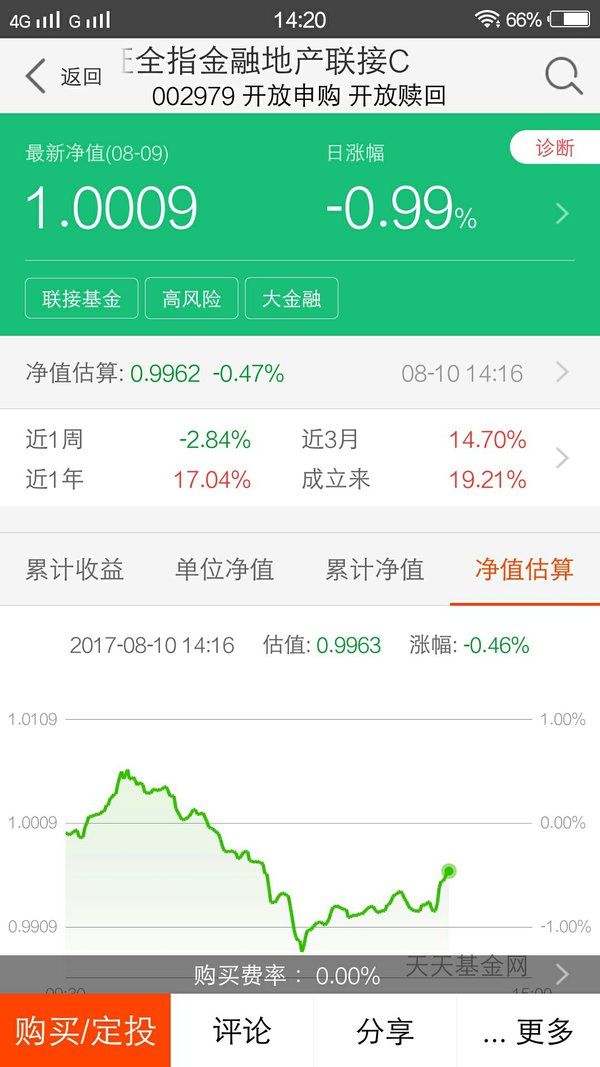Switch to the 累计收益 tab
Image resolution: width=600 pixels, height=1067 pixels.
(x=75, y=569)
